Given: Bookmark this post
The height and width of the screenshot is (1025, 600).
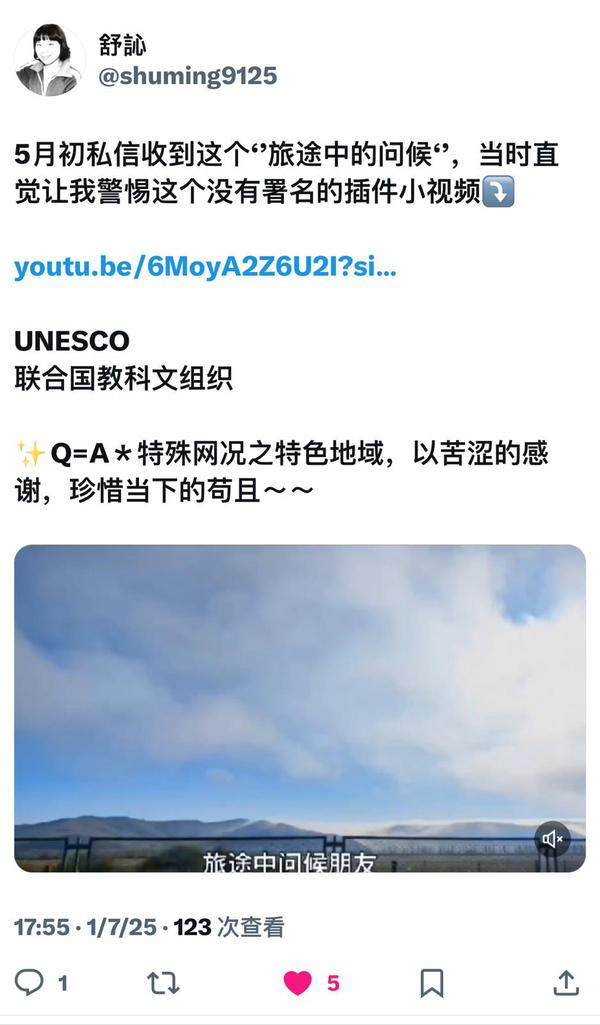Looking at the screenshot, I should (x=431, y=982).
